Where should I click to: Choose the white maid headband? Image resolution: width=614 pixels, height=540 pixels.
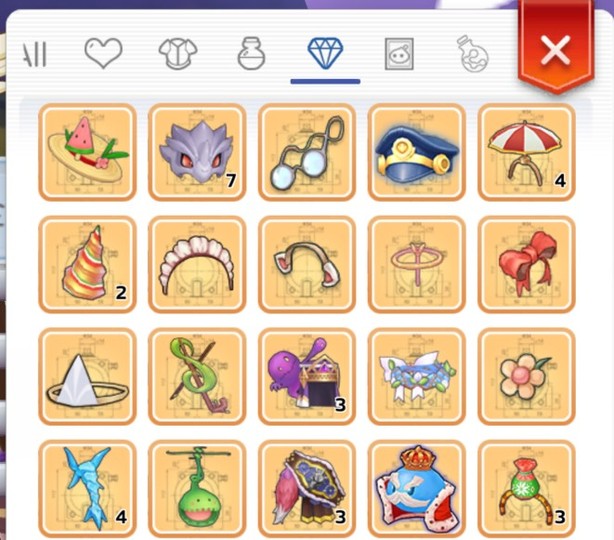[x=197, y=264]
